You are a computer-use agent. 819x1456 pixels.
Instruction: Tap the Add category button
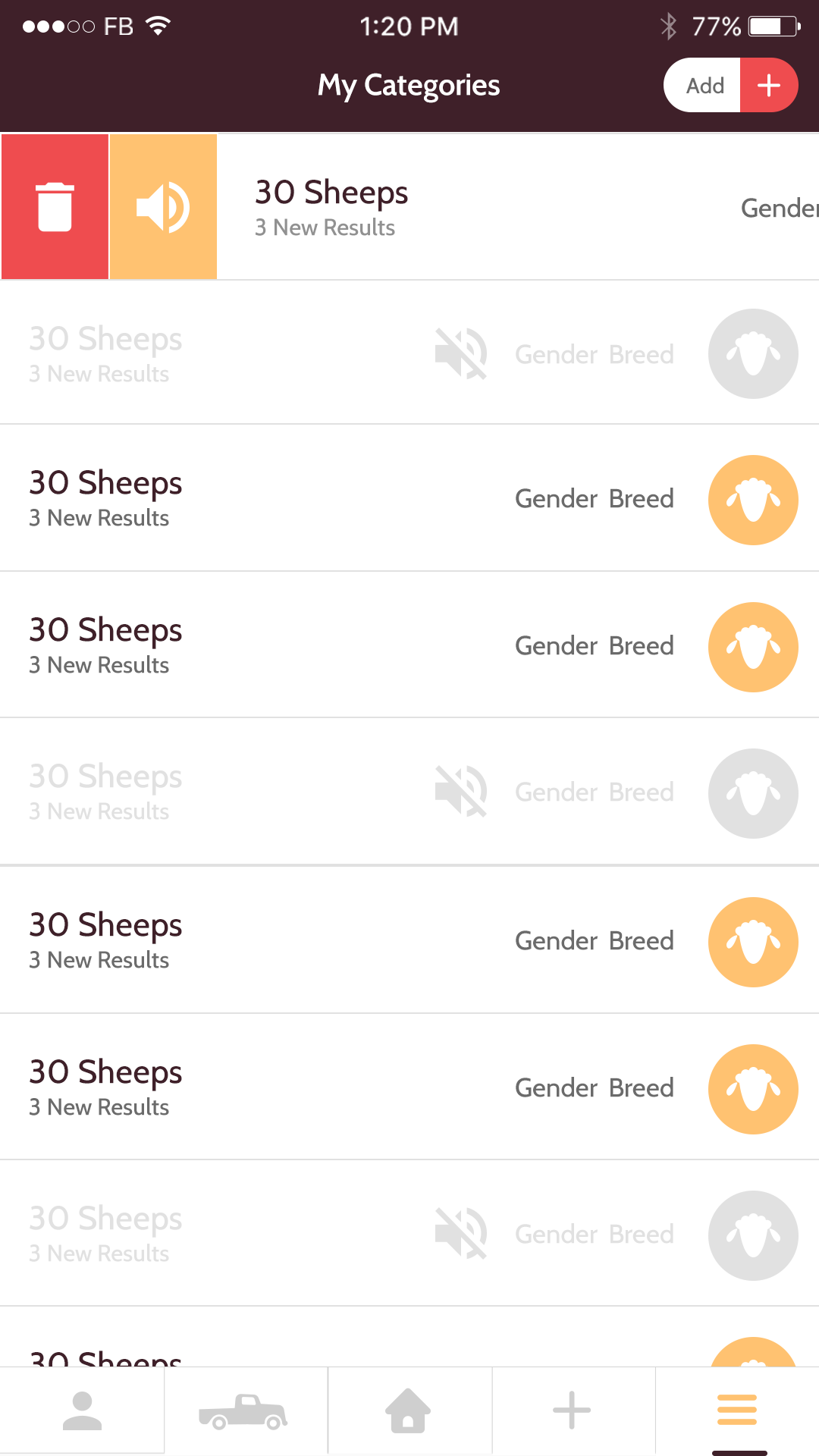point(730,85)
